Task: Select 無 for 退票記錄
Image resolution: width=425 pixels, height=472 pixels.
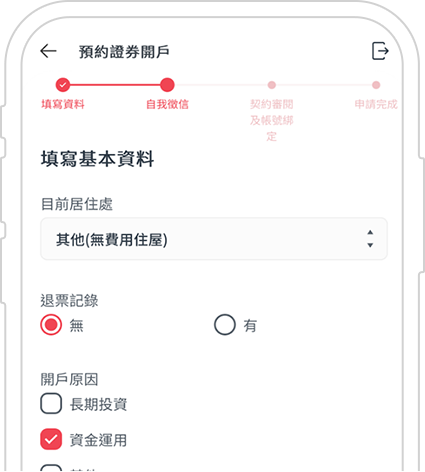Action: tap(51, 325)
